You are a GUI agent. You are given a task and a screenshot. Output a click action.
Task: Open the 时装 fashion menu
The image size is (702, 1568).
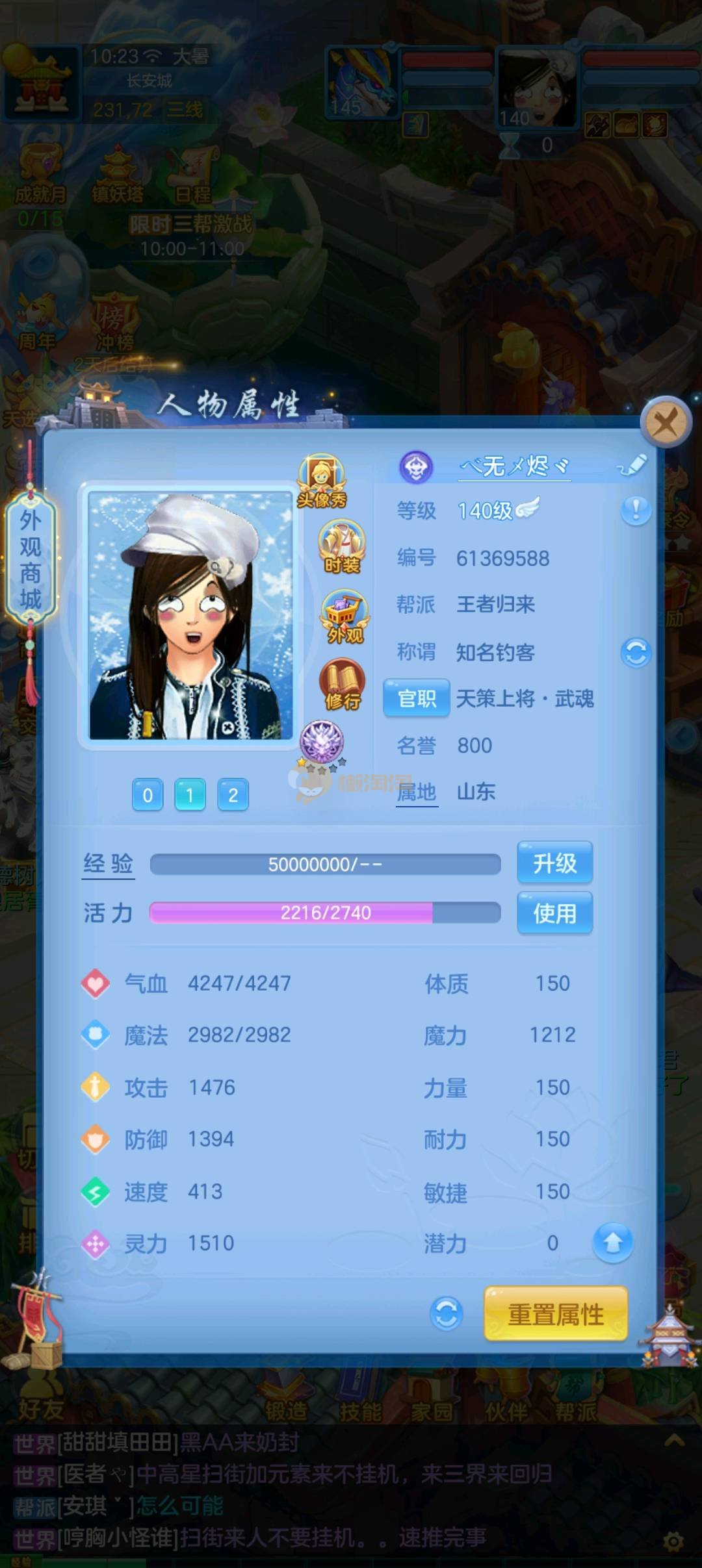click(x=341, y=547)
